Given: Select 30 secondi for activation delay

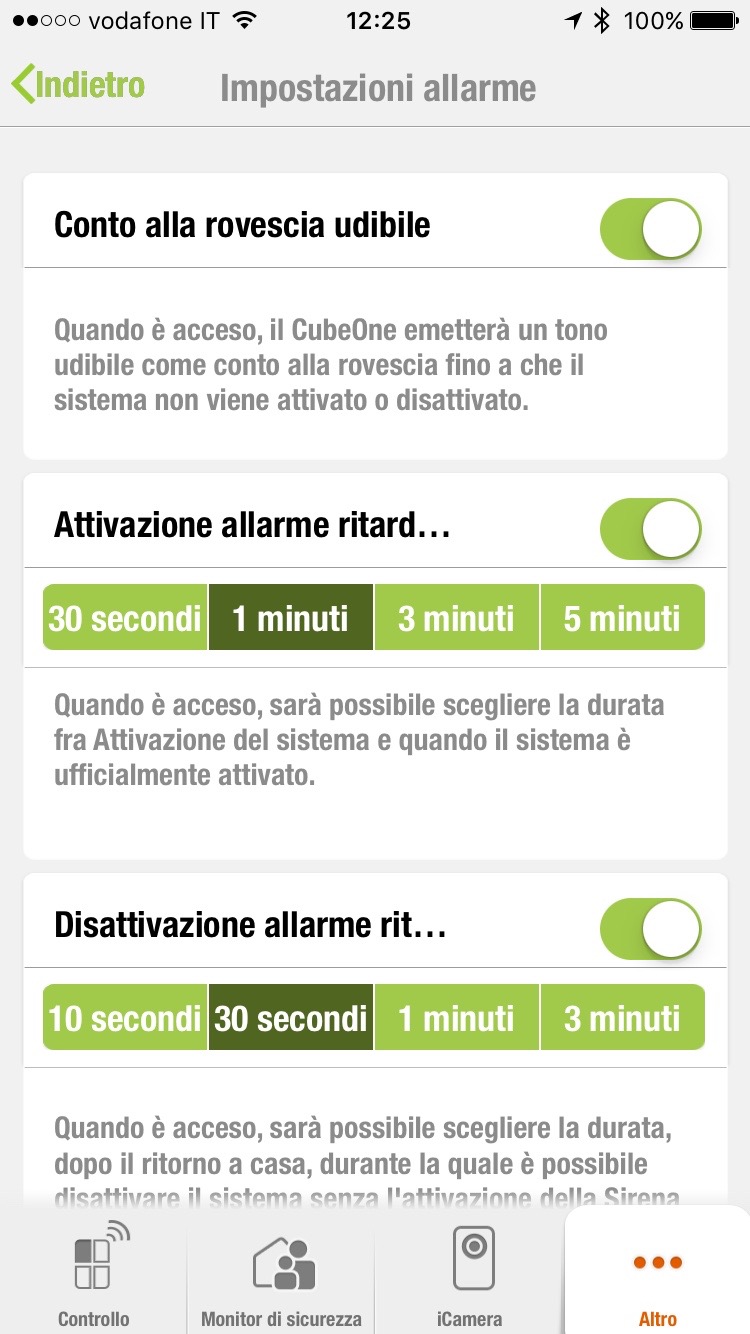Looking at the screenshot, I should [x=125, y=618].
